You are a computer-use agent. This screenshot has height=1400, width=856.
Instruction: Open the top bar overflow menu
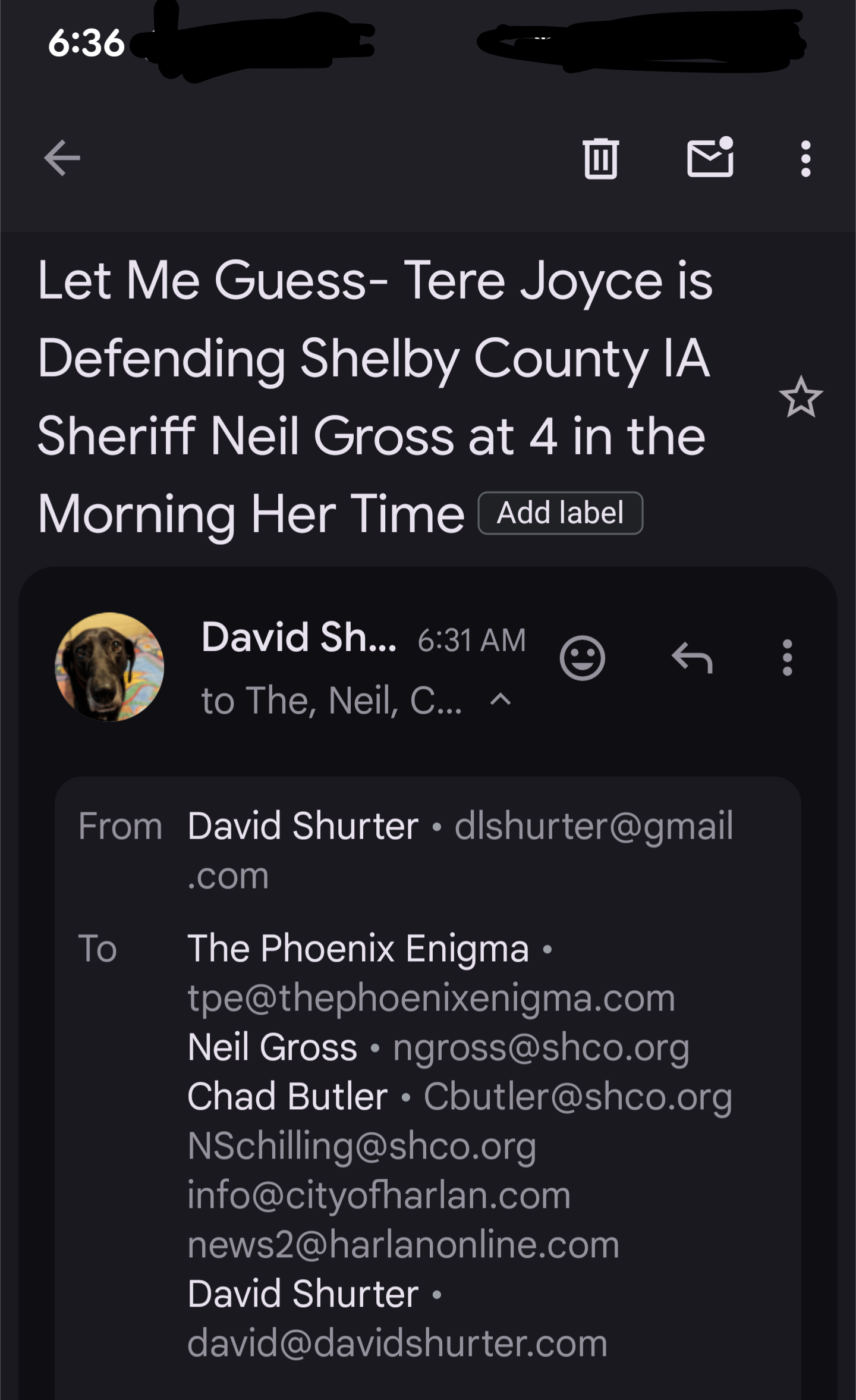click(805, 158)
